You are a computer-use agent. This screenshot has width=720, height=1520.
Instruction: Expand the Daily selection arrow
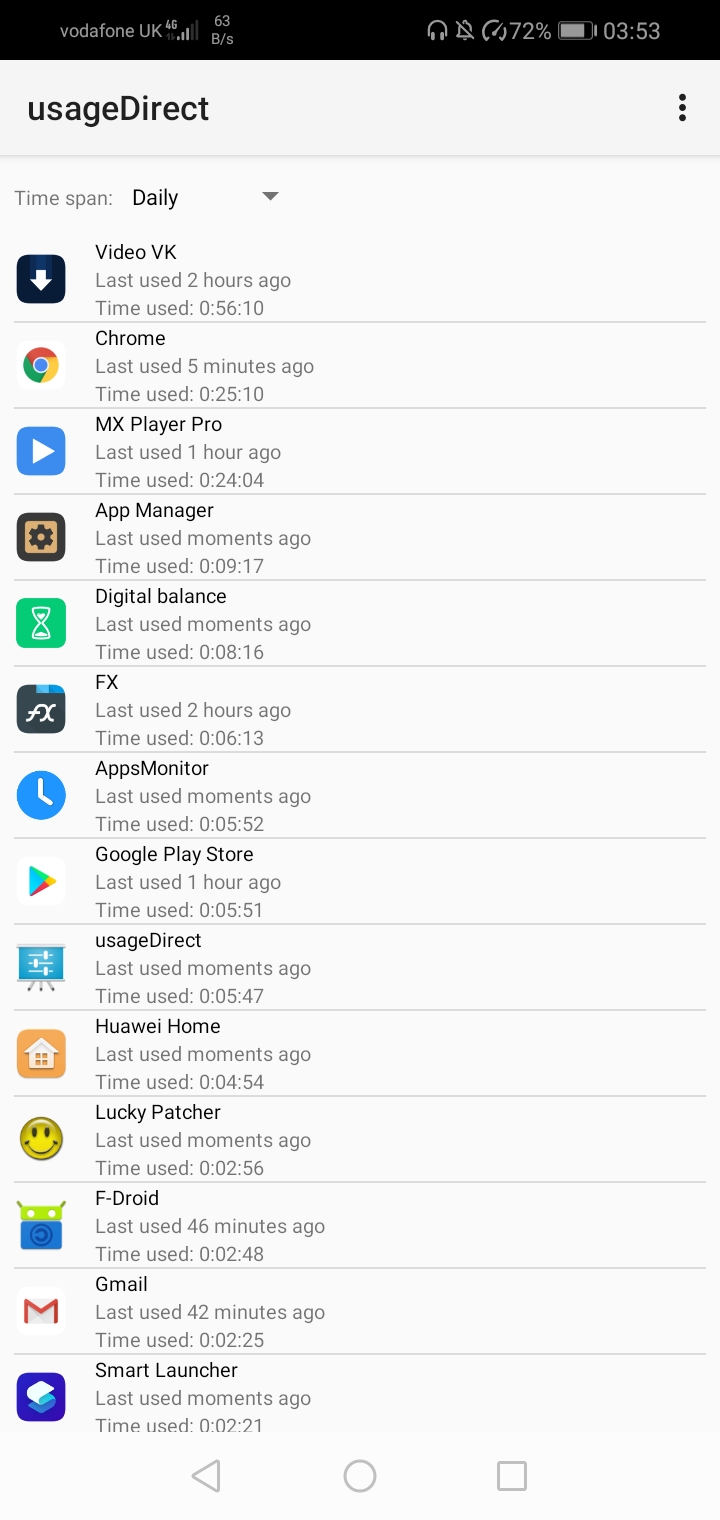coord(269,197)
